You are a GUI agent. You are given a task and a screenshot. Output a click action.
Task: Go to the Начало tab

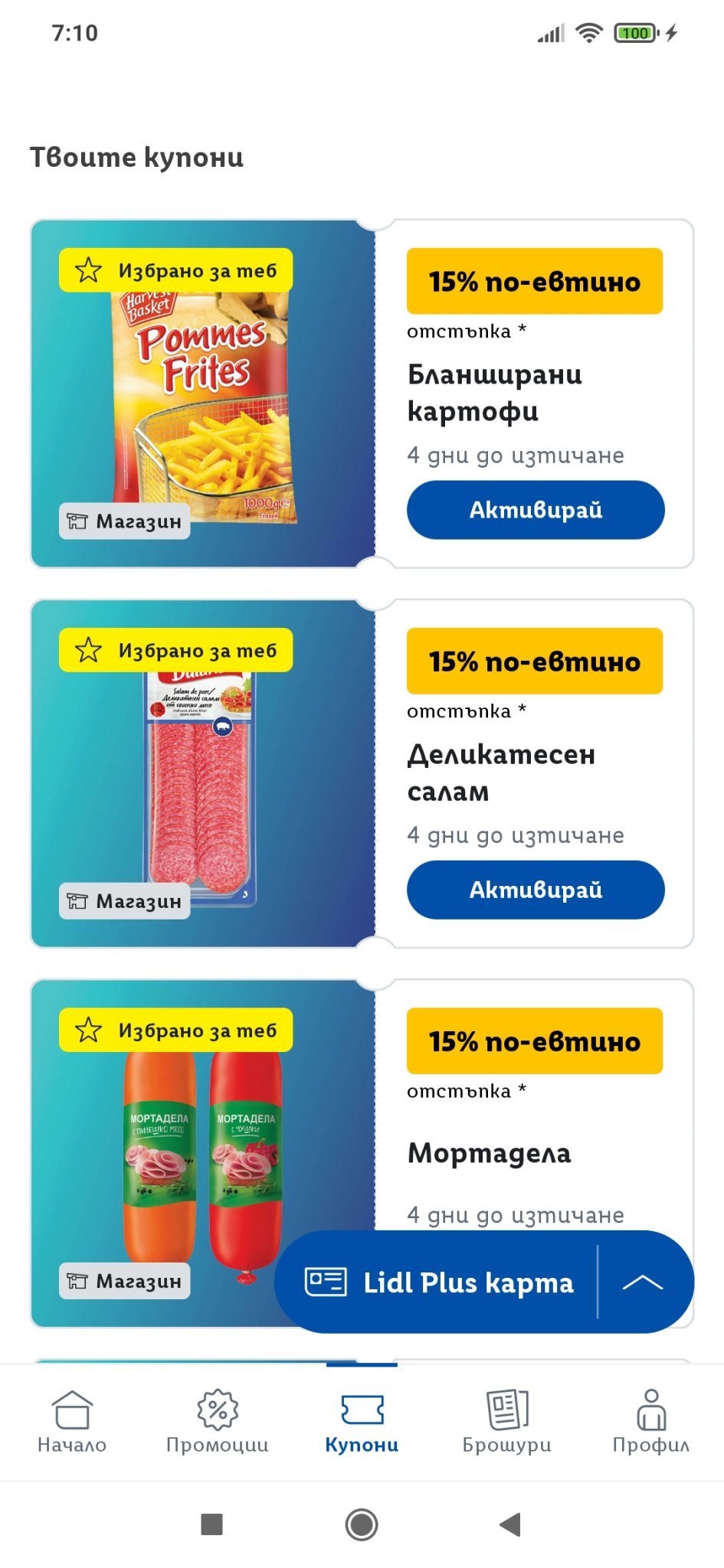(72, 1421)
